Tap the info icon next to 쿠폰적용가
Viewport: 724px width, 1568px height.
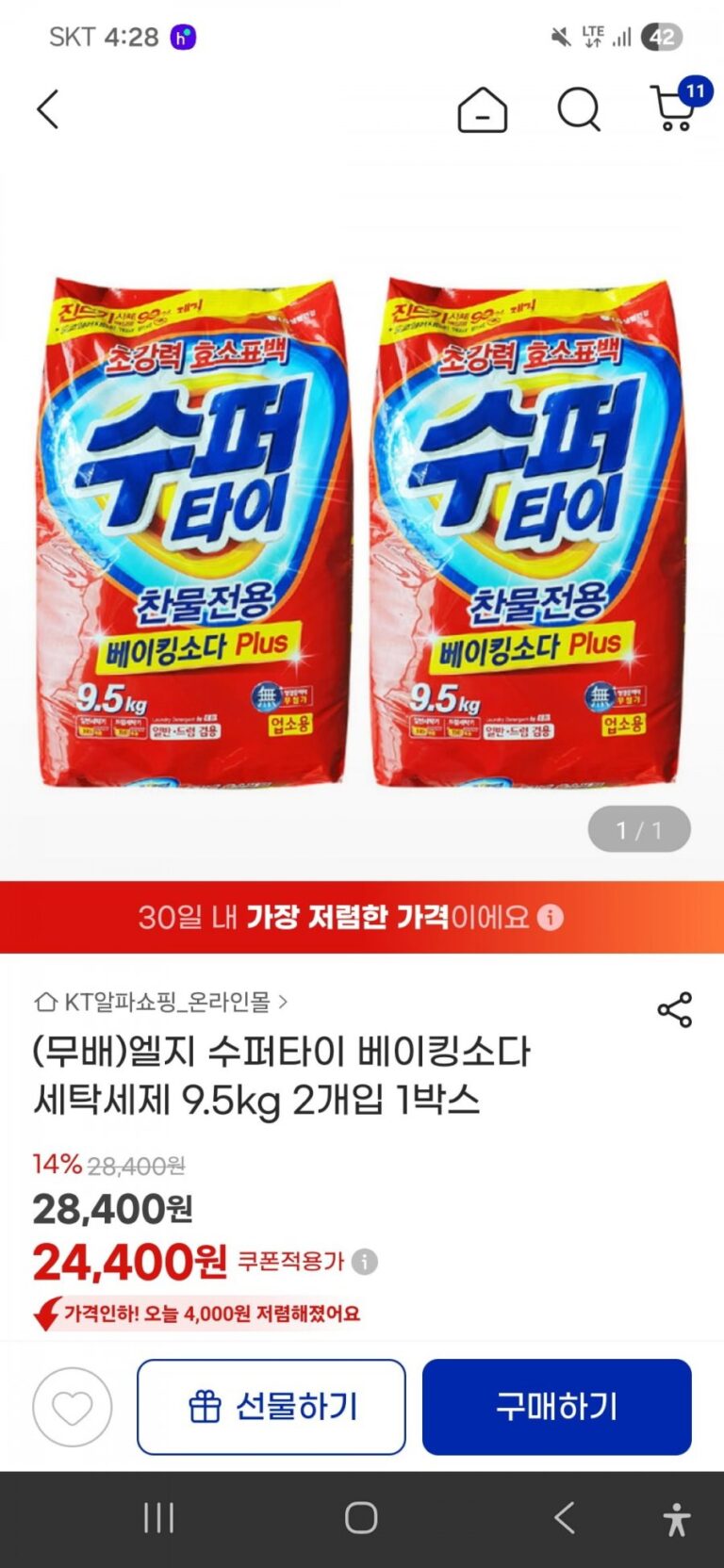[365, 1262]
